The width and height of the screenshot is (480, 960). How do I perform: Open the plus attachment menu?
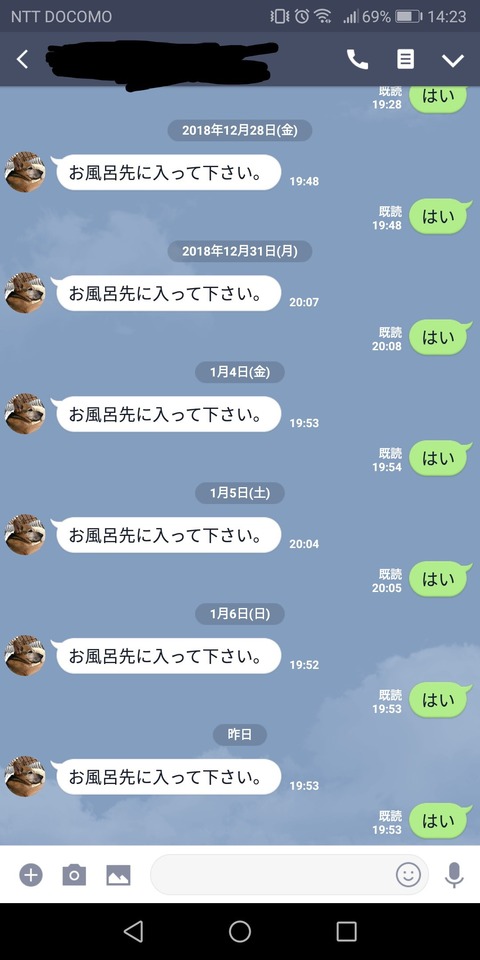[31, 875]
